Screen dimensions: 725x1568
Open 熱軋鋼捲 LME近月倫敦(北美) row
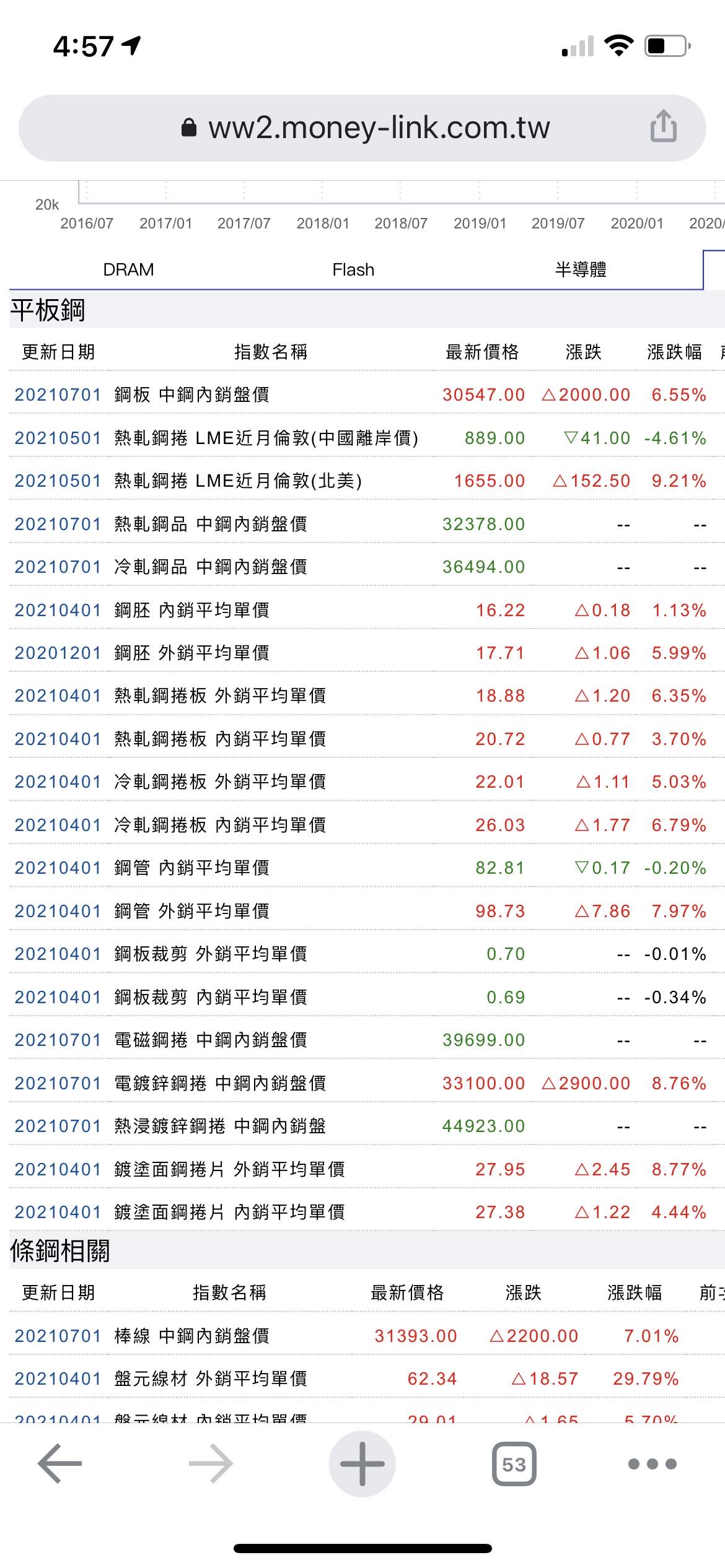coord(238,481)
